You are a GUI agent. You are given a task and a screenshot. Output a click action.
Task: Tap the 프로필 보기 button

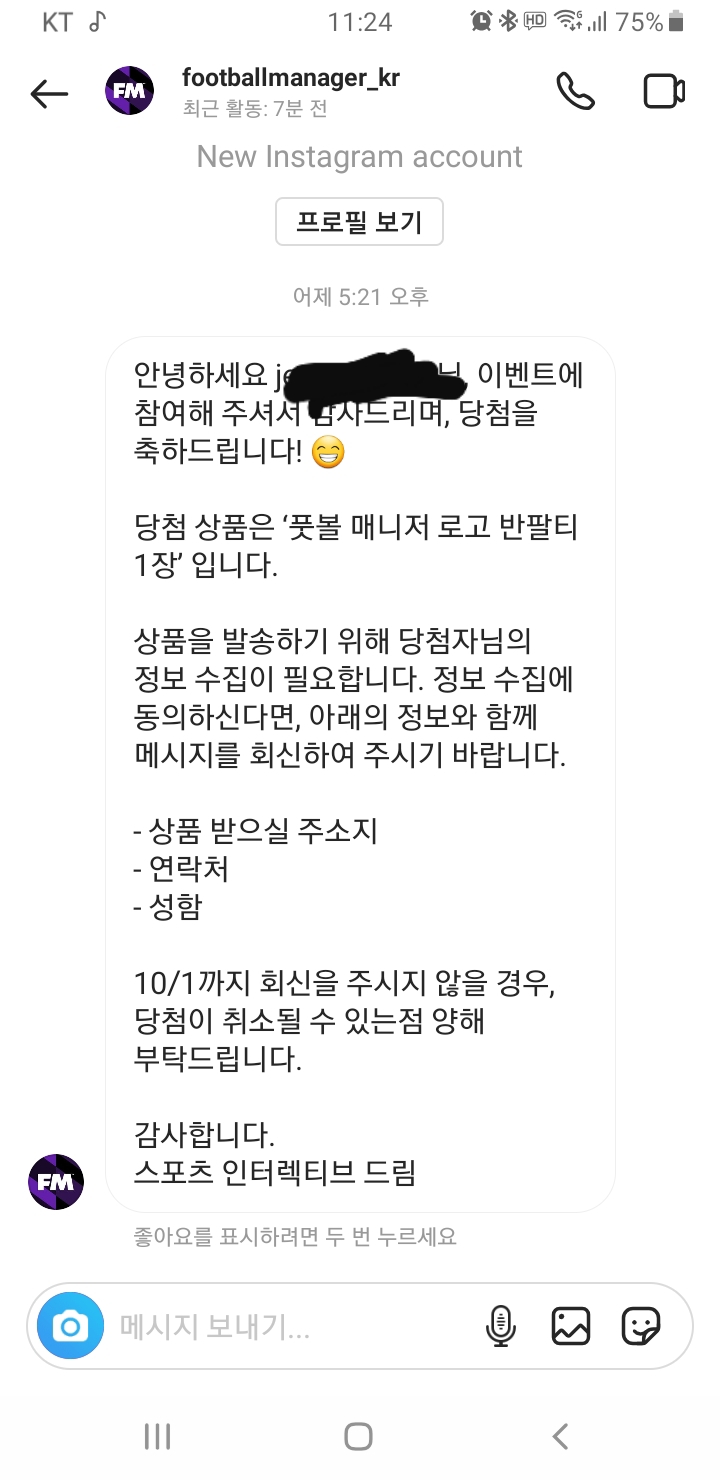359,222
